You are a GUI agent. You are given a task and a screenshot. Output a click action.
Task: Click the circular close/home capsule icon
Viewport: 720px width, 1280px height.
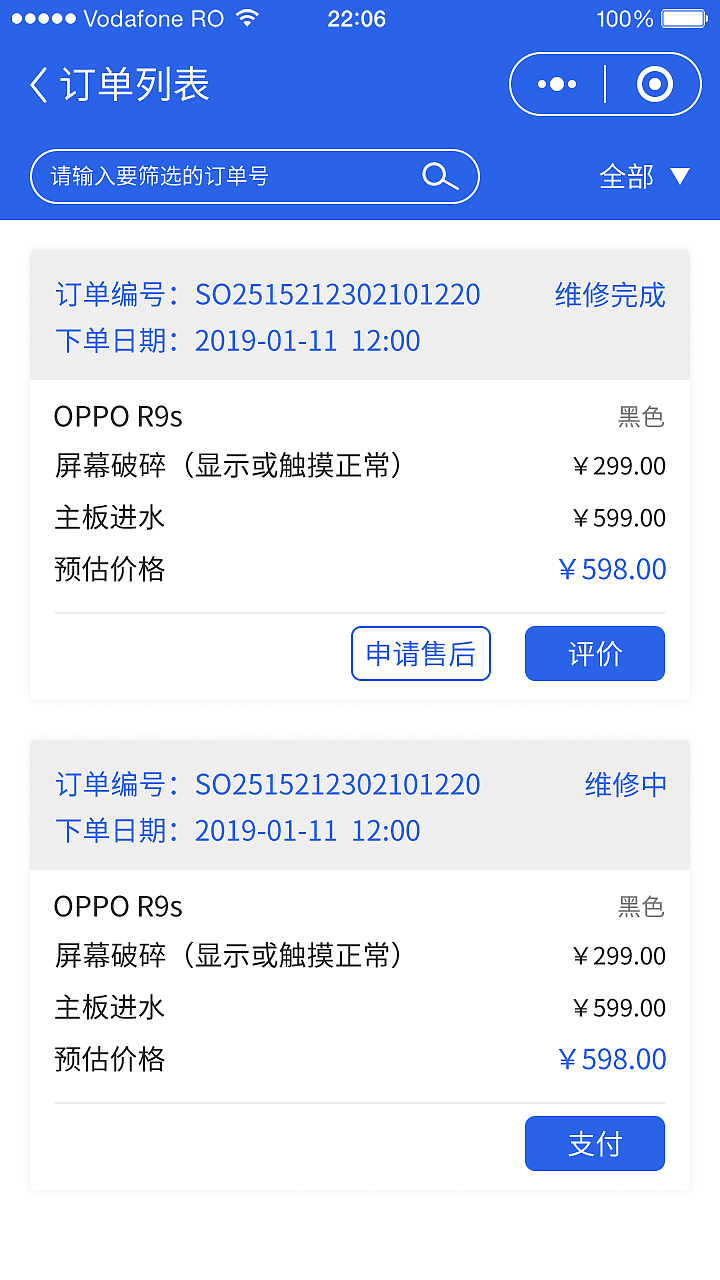655,84
